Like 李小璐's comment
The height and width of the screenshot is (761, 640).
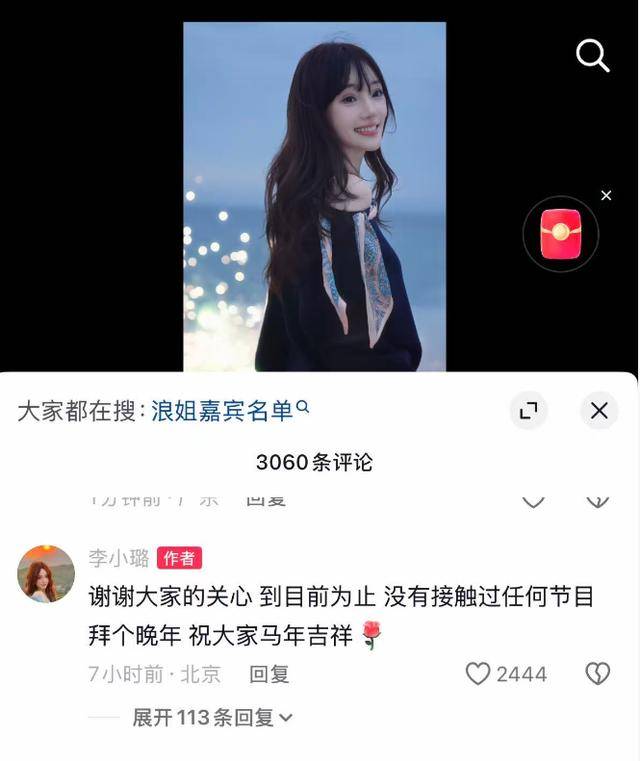479,674
